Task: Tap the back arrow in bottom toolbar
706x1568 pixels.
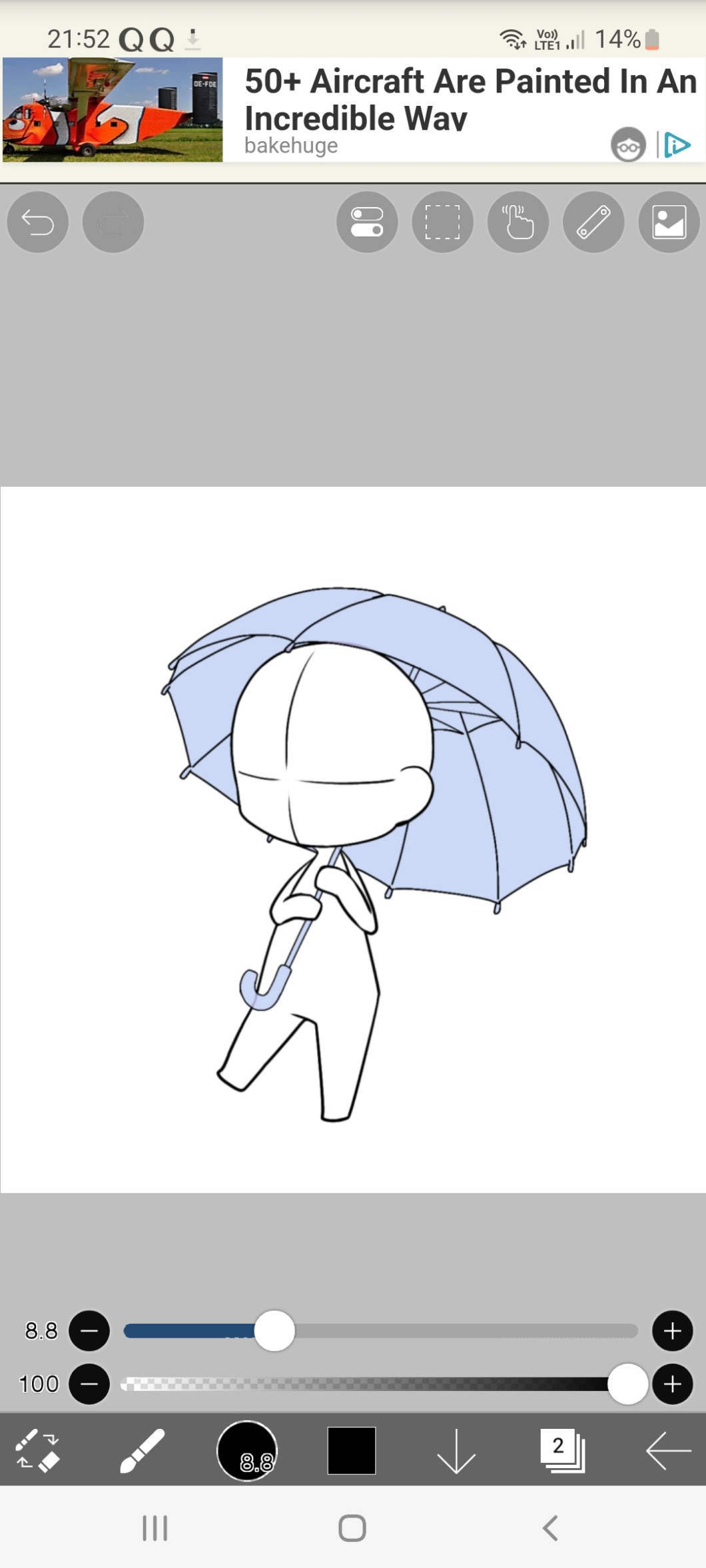Action: 668,1449
